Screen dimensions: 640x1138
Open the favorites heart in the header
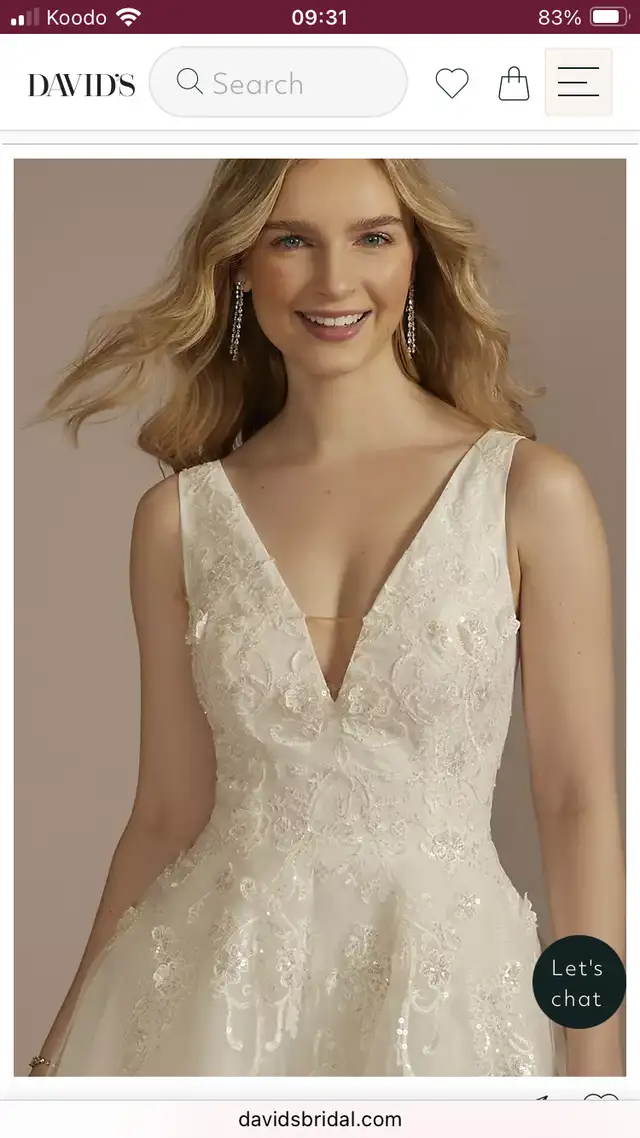452,83
